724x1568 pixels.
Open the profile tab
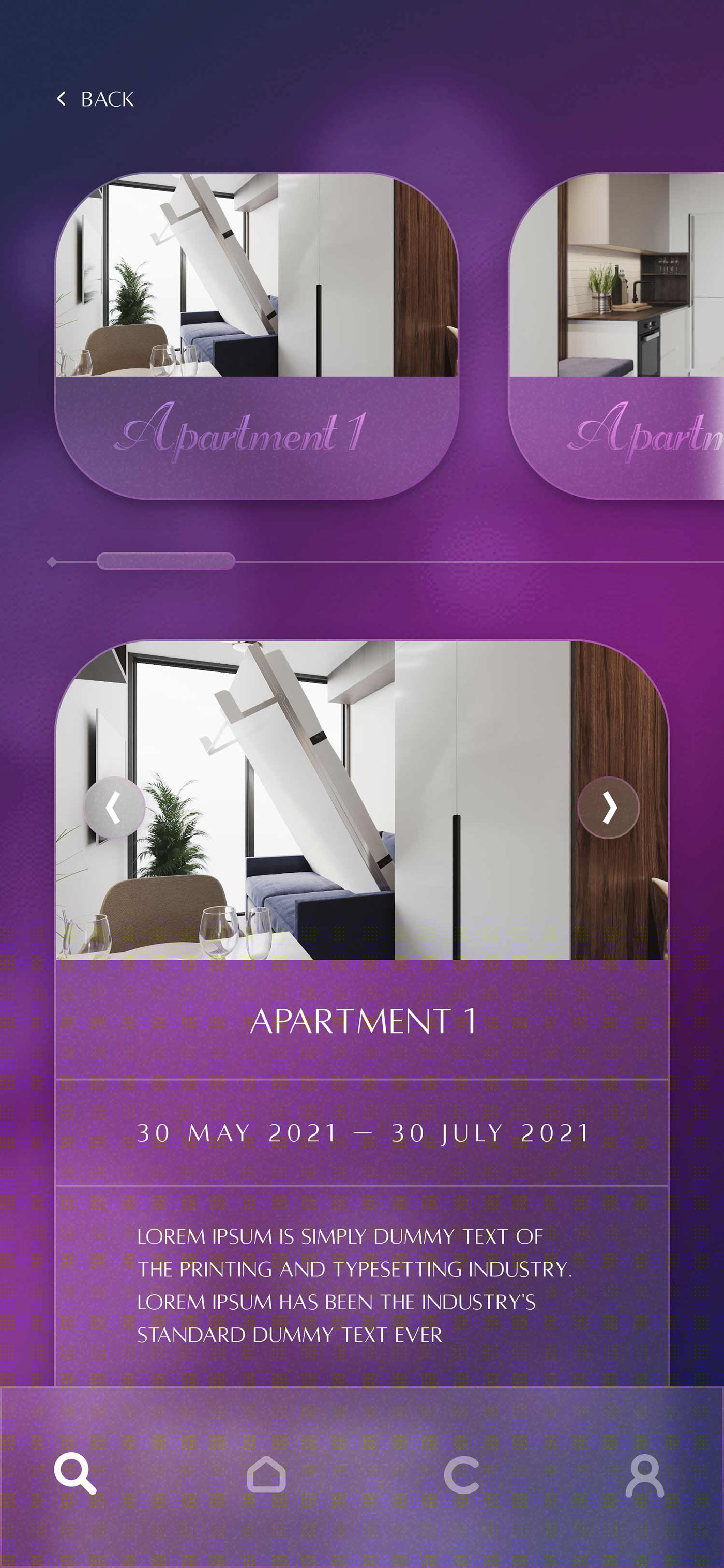pos(645,1475)
